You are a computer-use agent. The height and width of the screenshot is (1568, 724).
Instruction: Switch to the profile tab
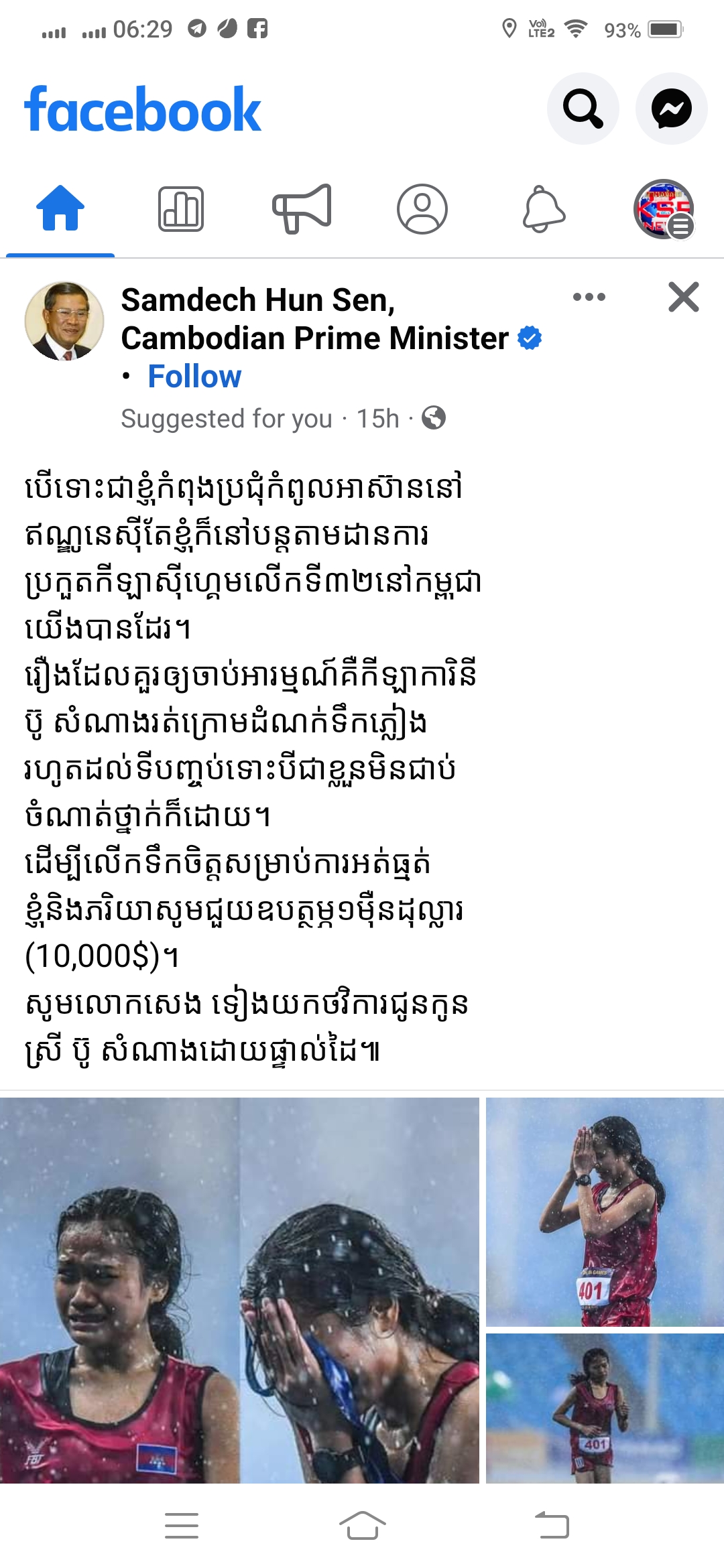[422, 209]
